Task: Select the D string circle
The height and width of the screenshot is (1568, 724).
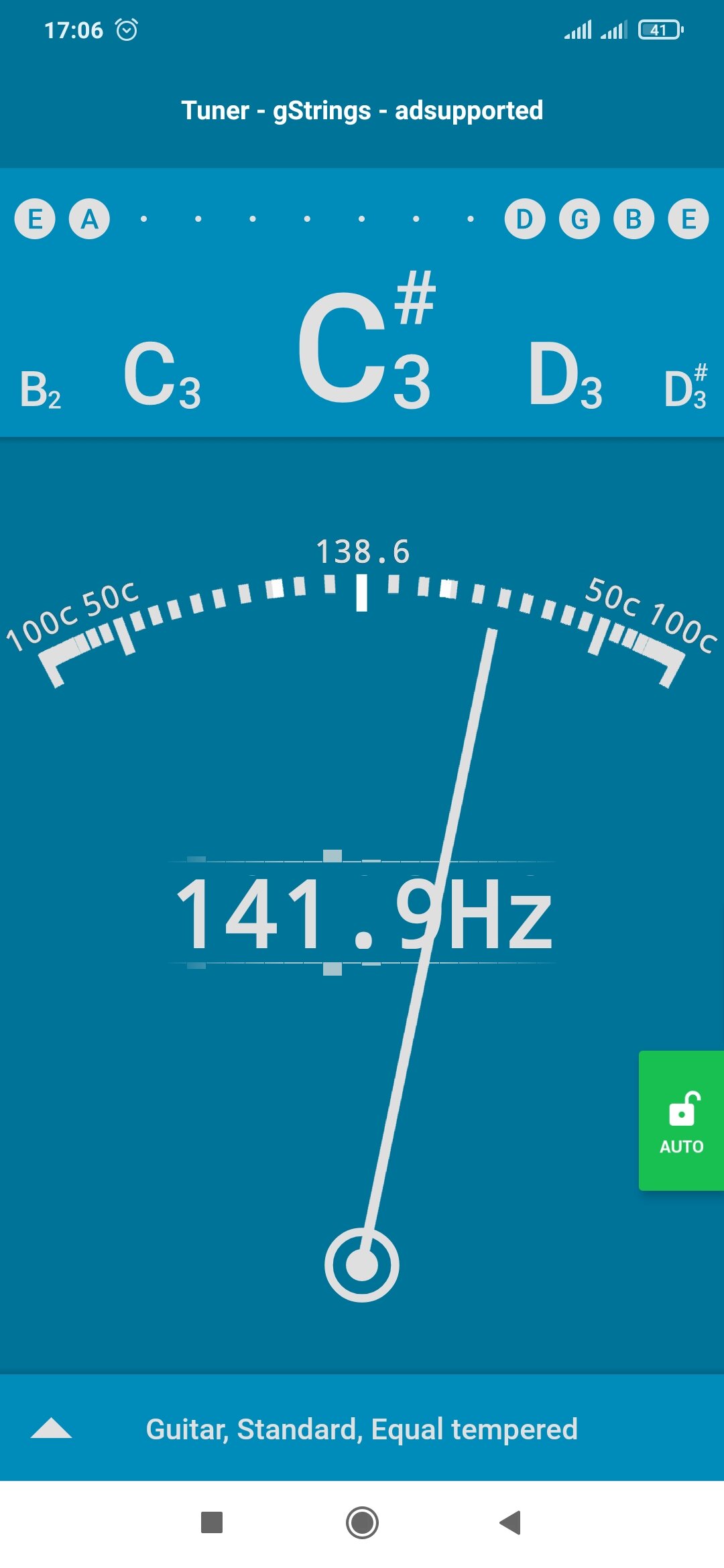Action: tap(525, 219)
